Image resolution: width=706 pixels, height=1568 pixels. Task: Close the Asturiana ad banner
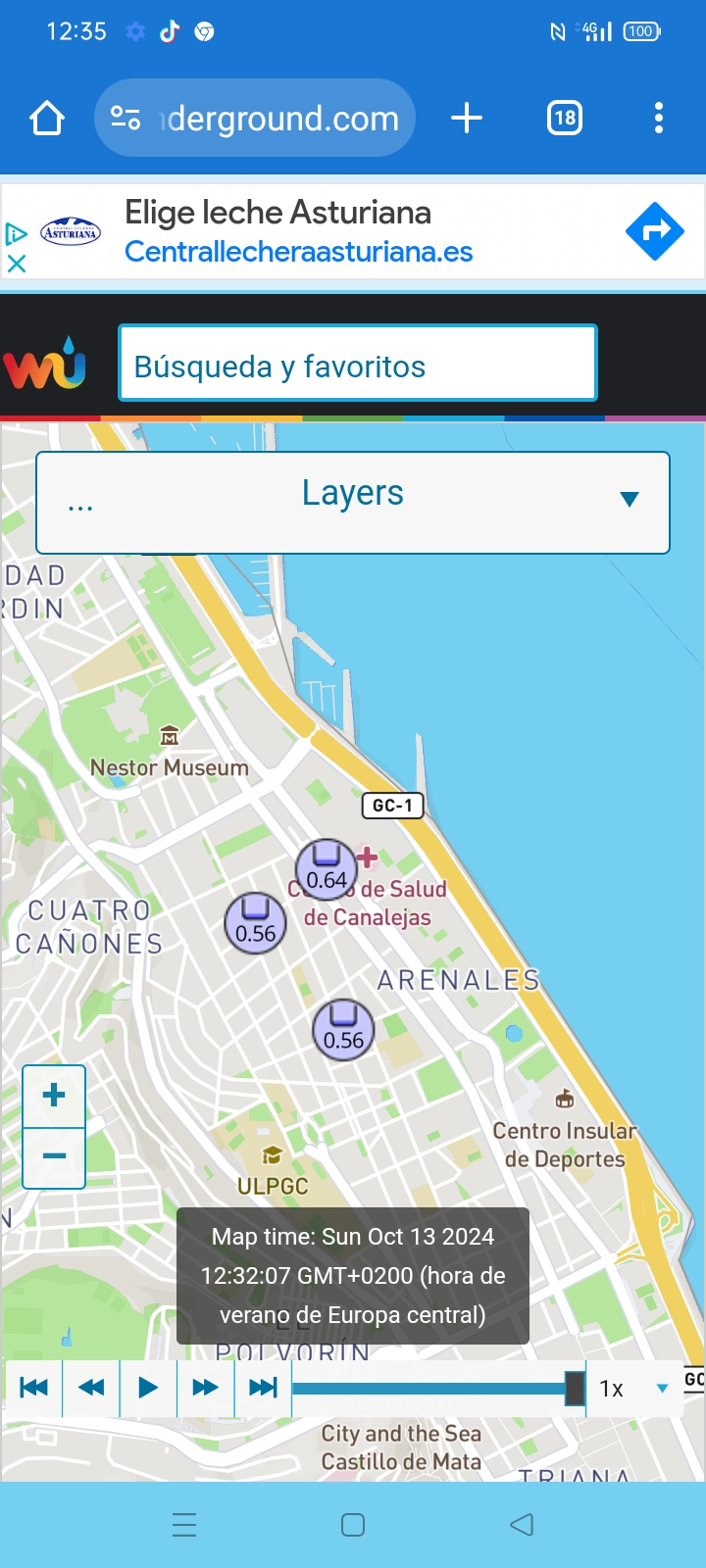coord(16,264)
